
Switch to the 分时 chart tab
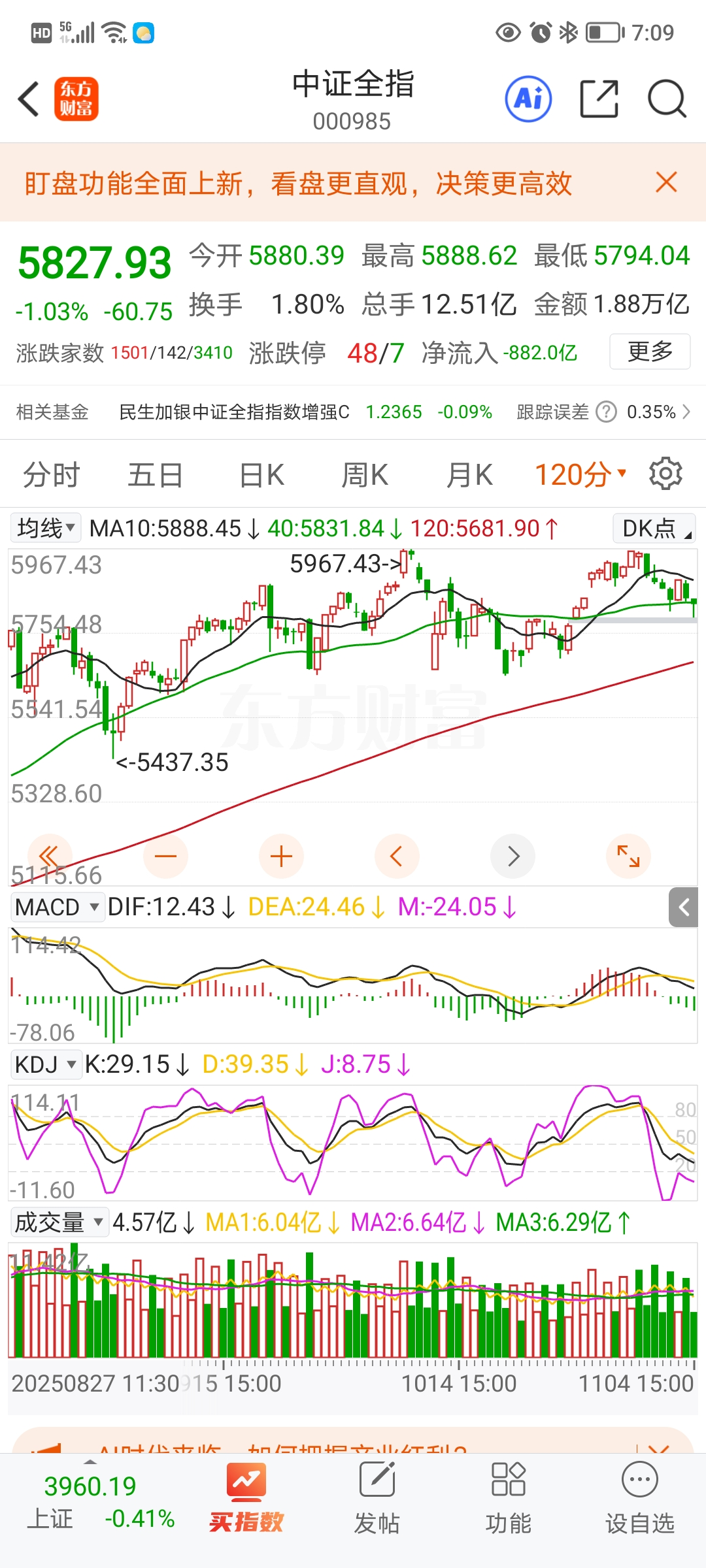[x=51, y=475]
